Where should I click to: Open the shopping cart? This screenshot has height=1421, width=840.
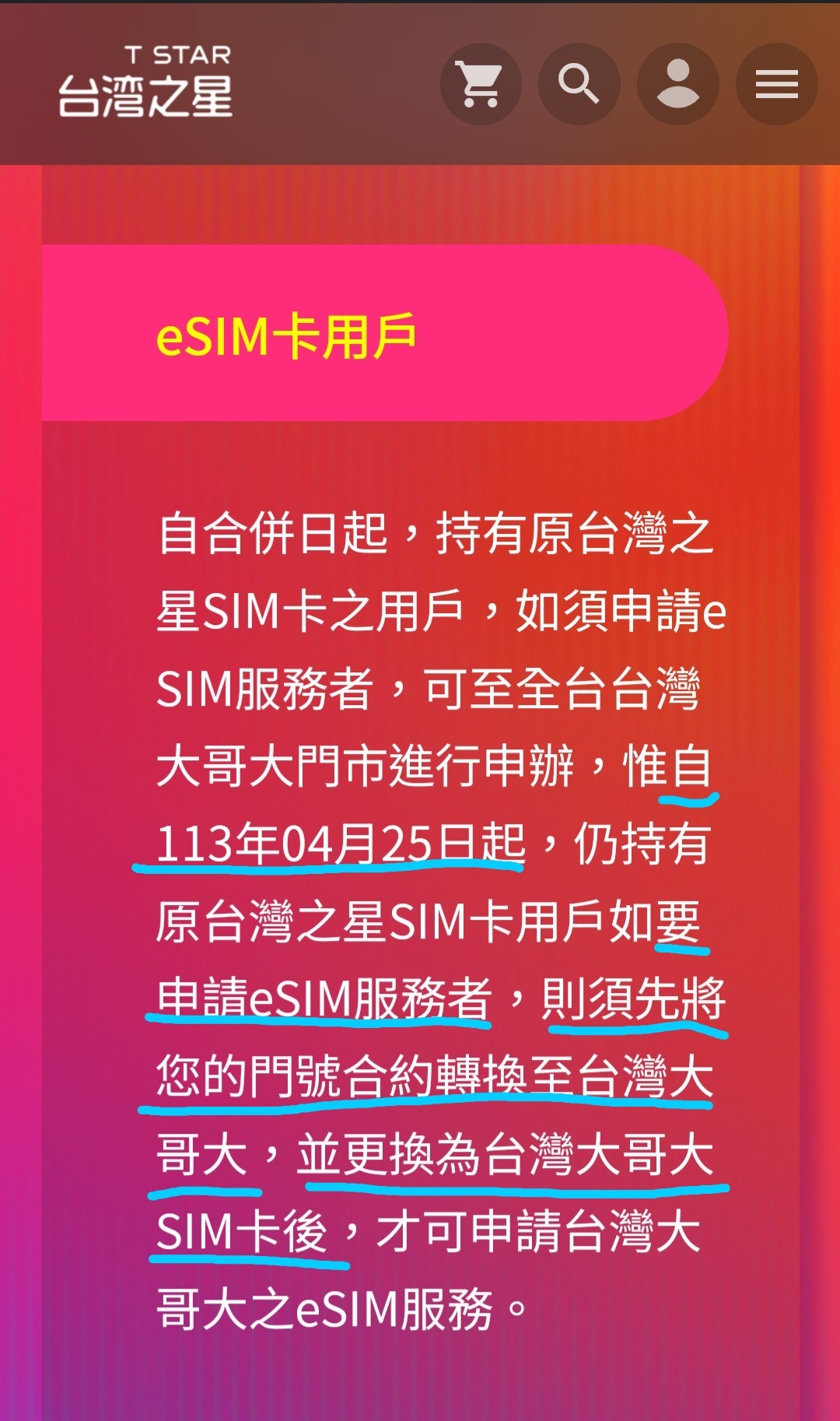[481, 83]
